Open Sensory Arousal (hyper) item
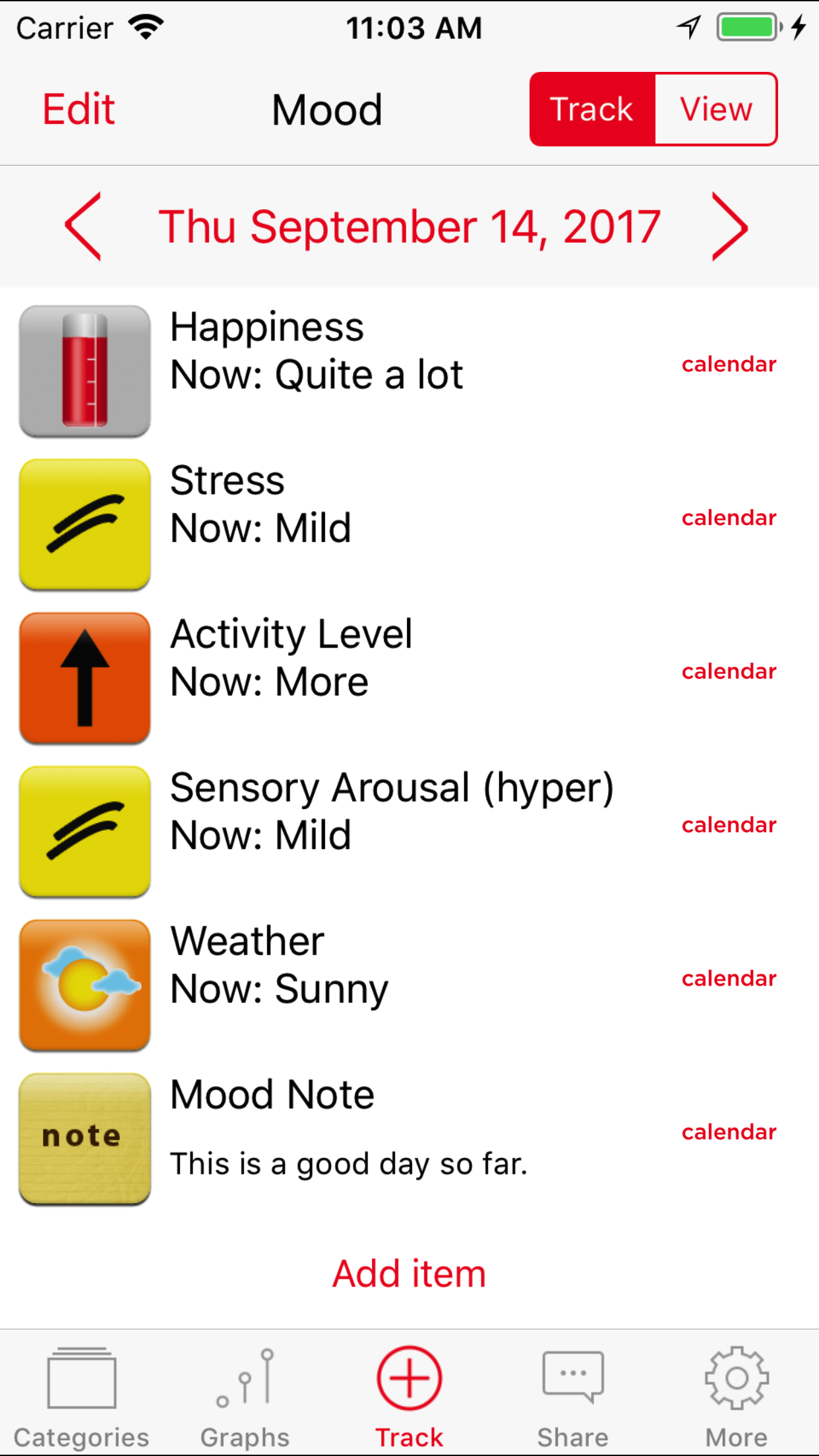The image size is (819, 1456). pos(392,812)
